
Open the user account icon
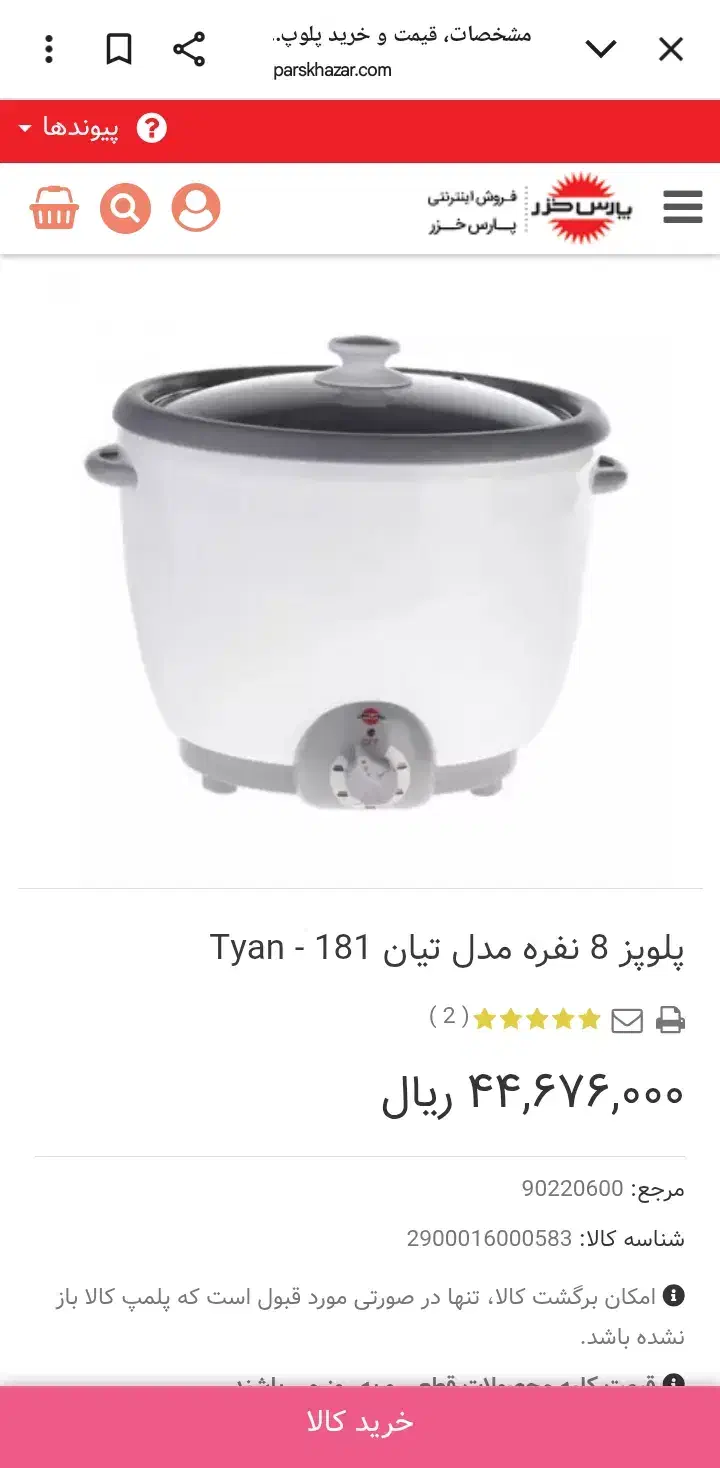point(196,208)
